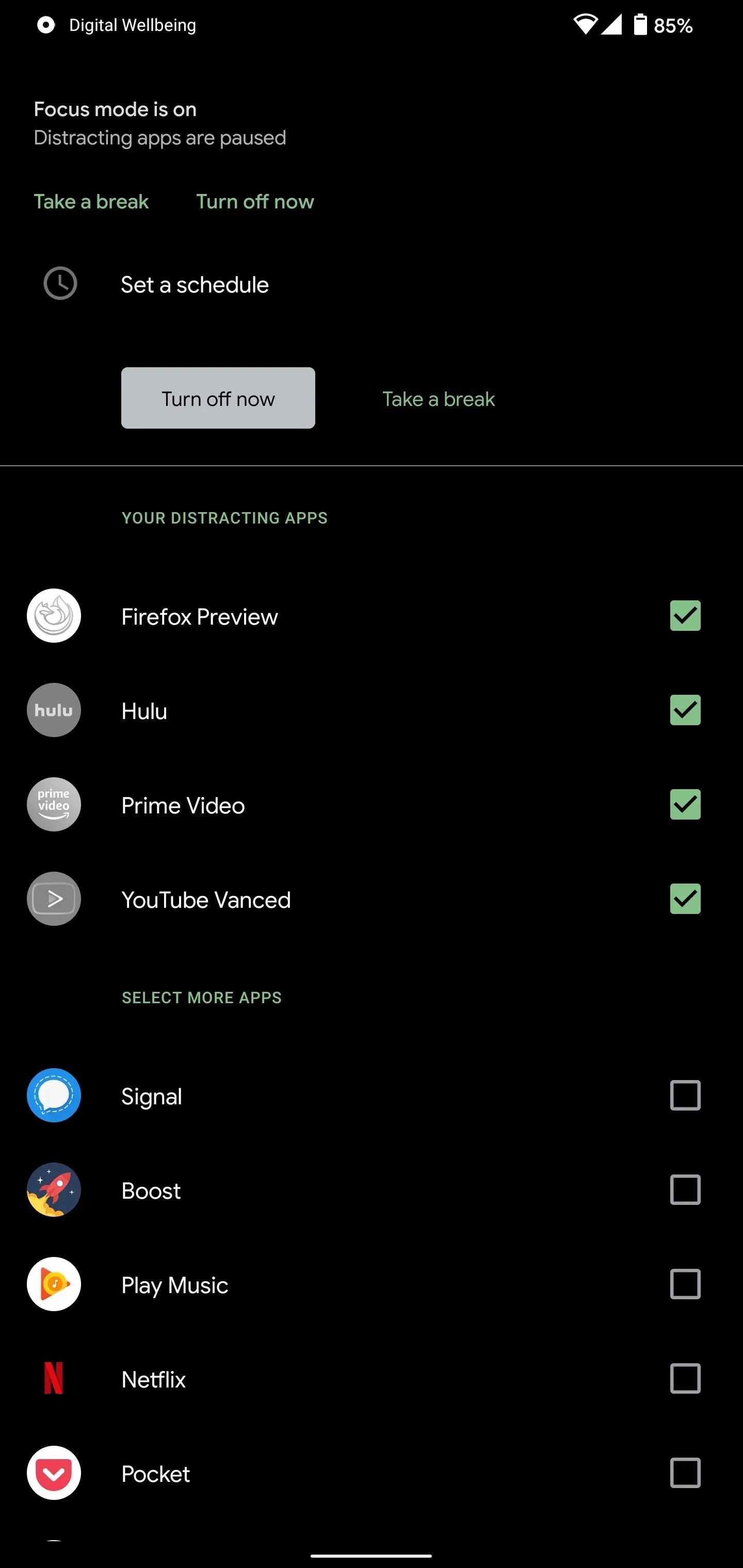Tap green Take a break beside gray button
The height and width of the screenshot is (1568, 743).
(439, 399)
